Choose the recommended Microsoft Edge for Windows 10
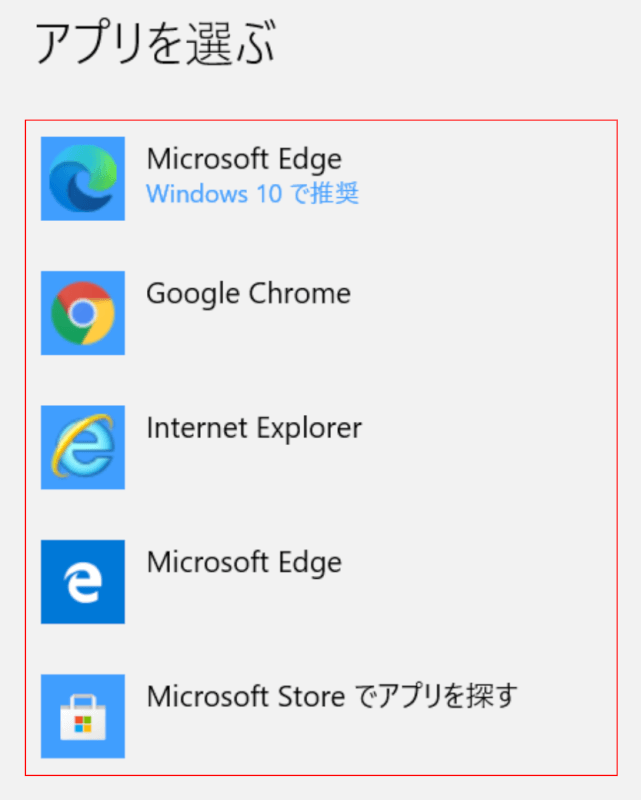The height and width of the screenshot is (800, 641). coord(244,177)
